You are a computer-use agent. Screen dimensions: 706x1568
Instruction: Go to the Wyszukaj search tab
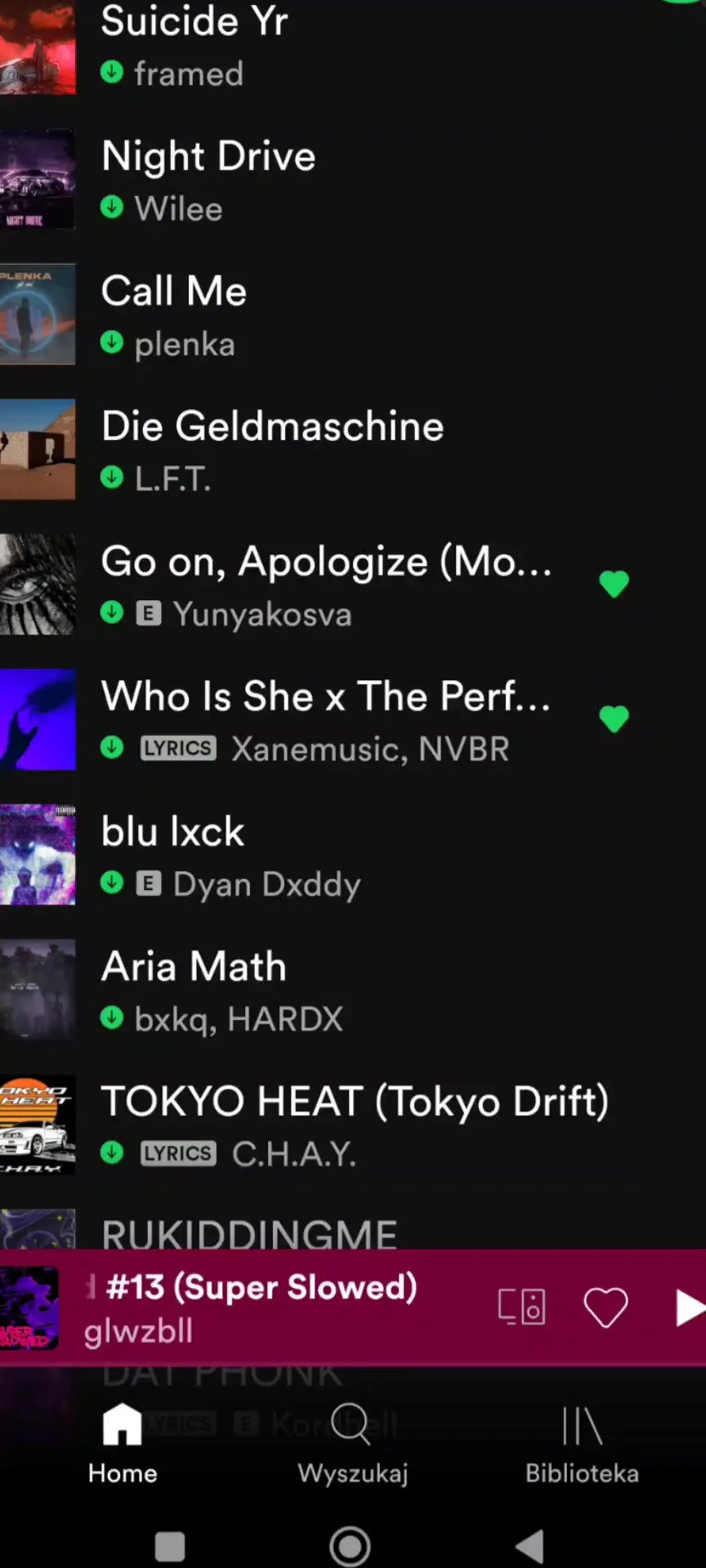(352, 1444)
